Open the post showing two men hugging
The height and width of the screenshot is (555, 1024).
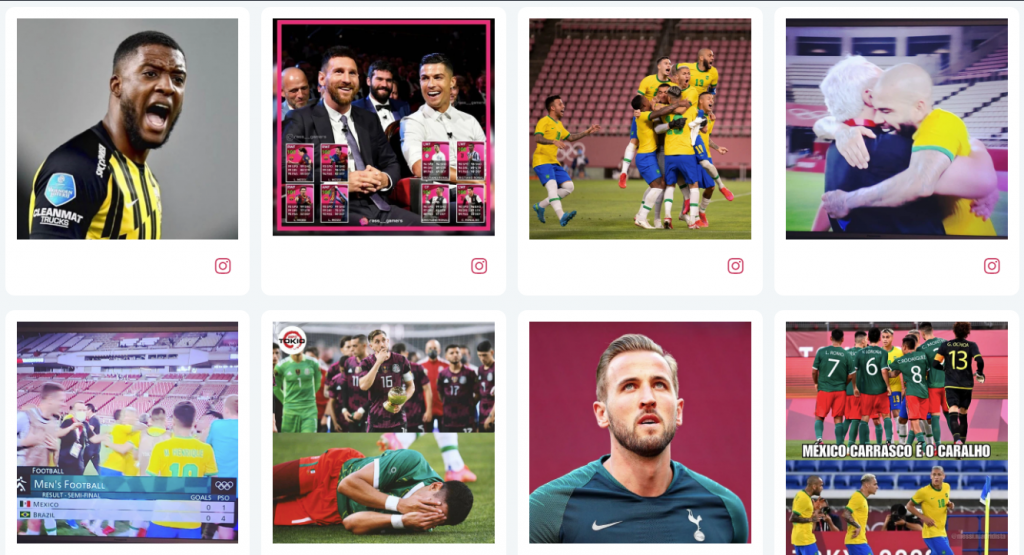click(x=896, y=129)
